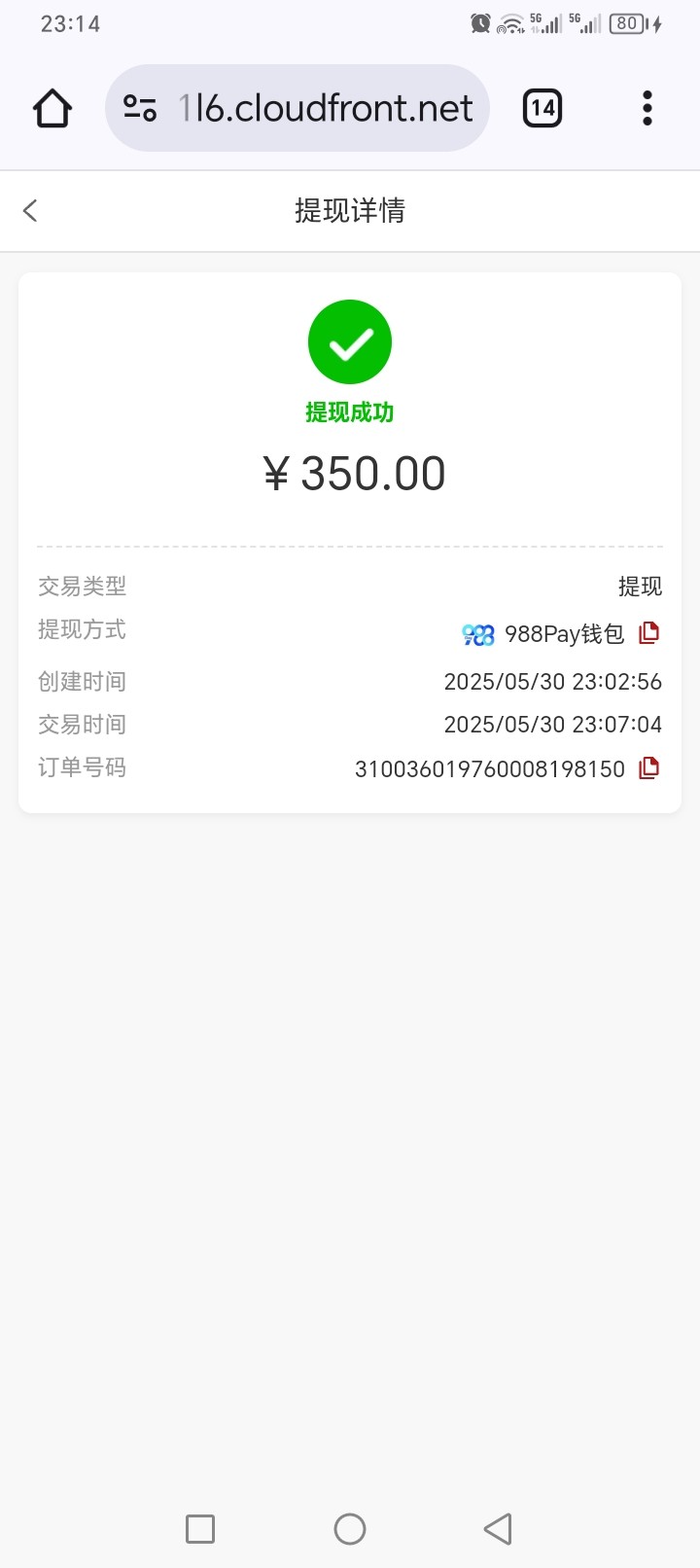Screen dimensions: 700x1568
Task: Copy the 988Pay钱包 withdrawal method
Action: tap(648, 633)
